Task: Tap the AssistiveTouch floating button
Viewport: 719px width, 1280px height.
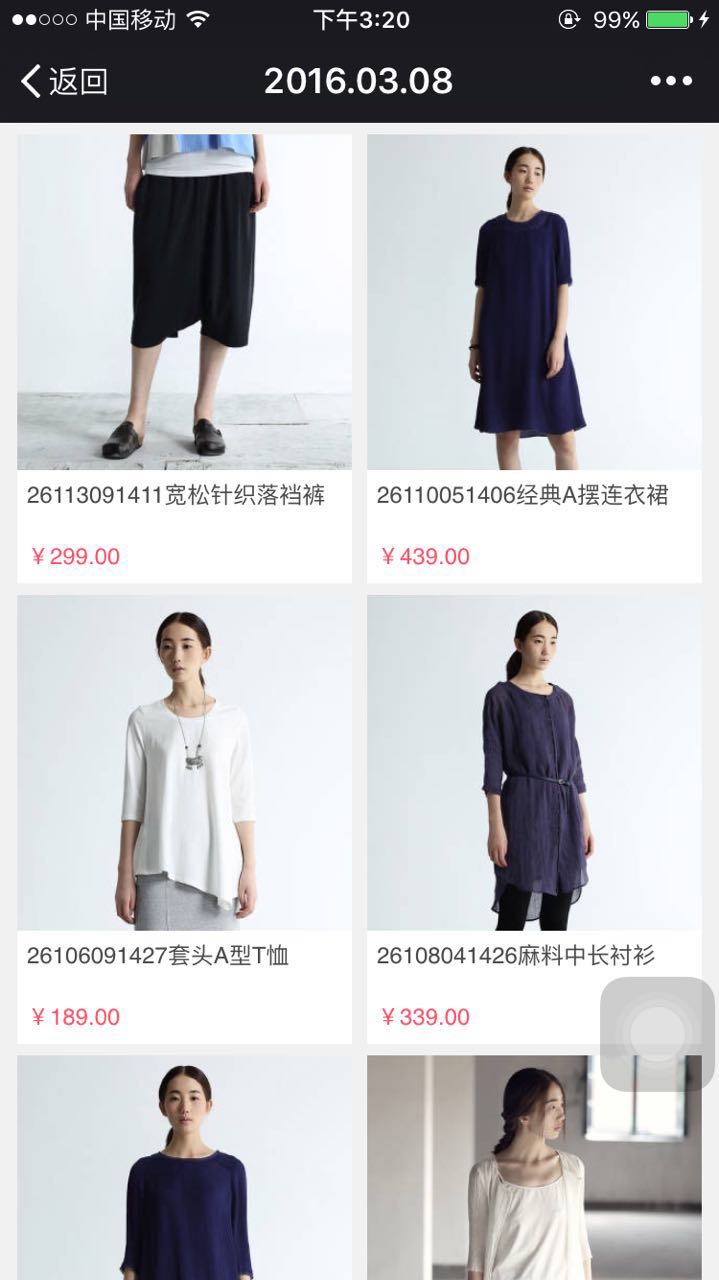Action: point(657,1033)
